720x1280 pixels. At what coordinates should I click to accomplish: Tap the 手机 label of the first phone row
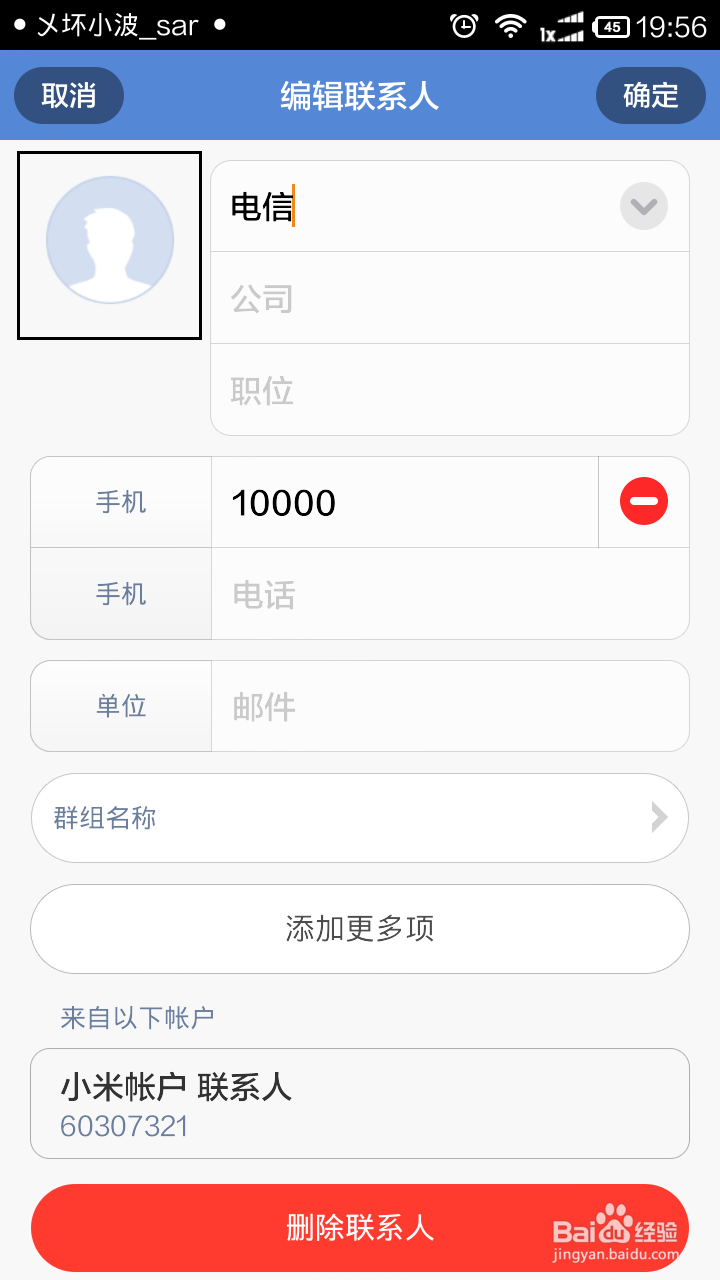(x=120, y=502)
